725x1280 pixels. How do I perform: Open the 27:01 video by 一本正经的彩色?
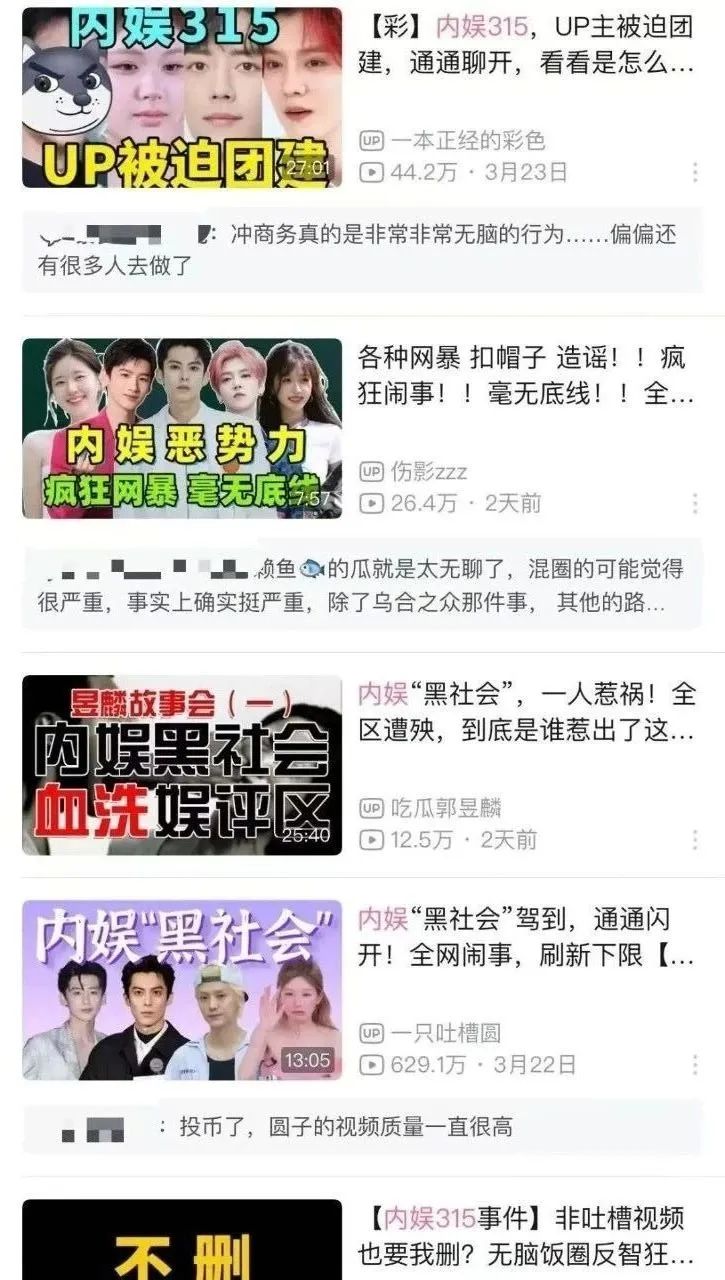coord(182,97)
